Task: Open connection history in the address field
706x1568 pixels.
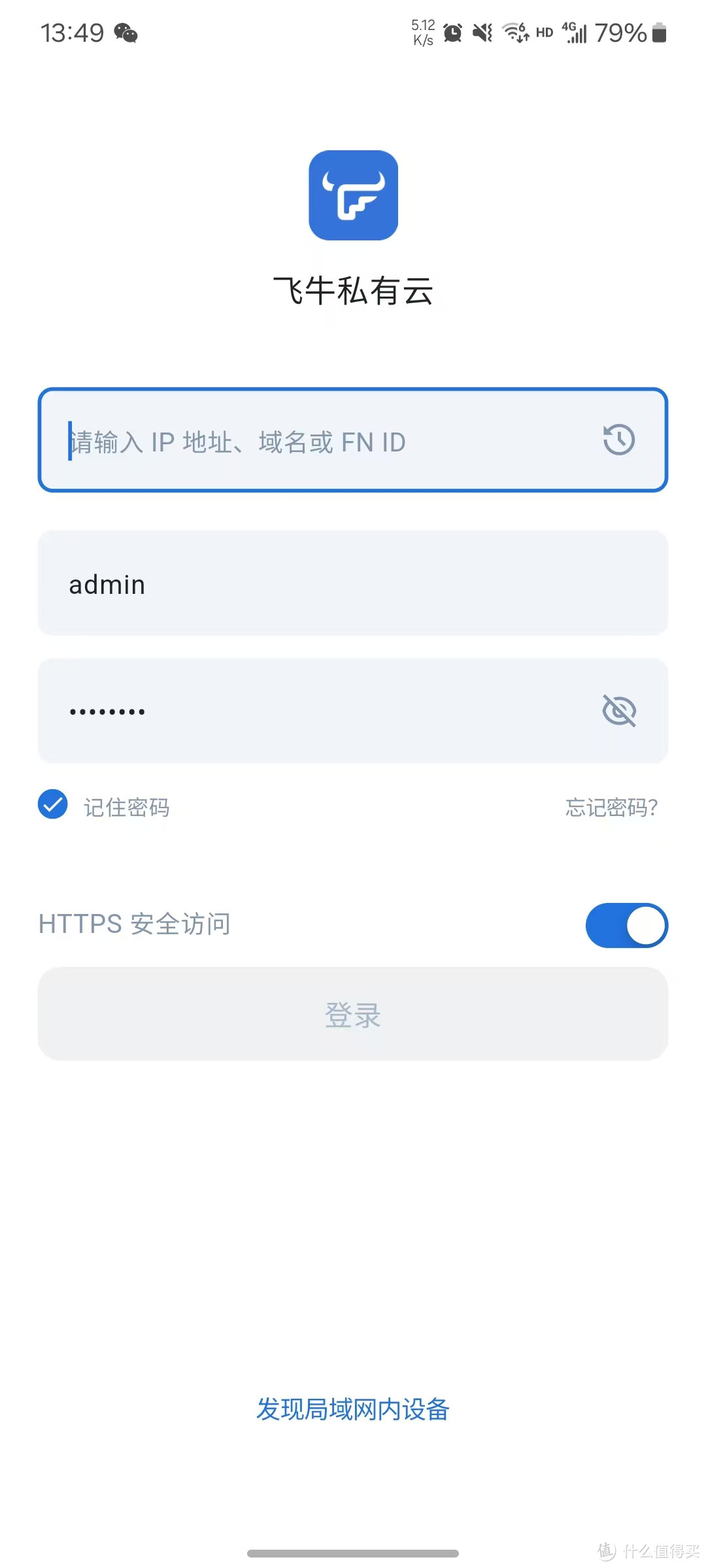Action: (x=618, y=440)
